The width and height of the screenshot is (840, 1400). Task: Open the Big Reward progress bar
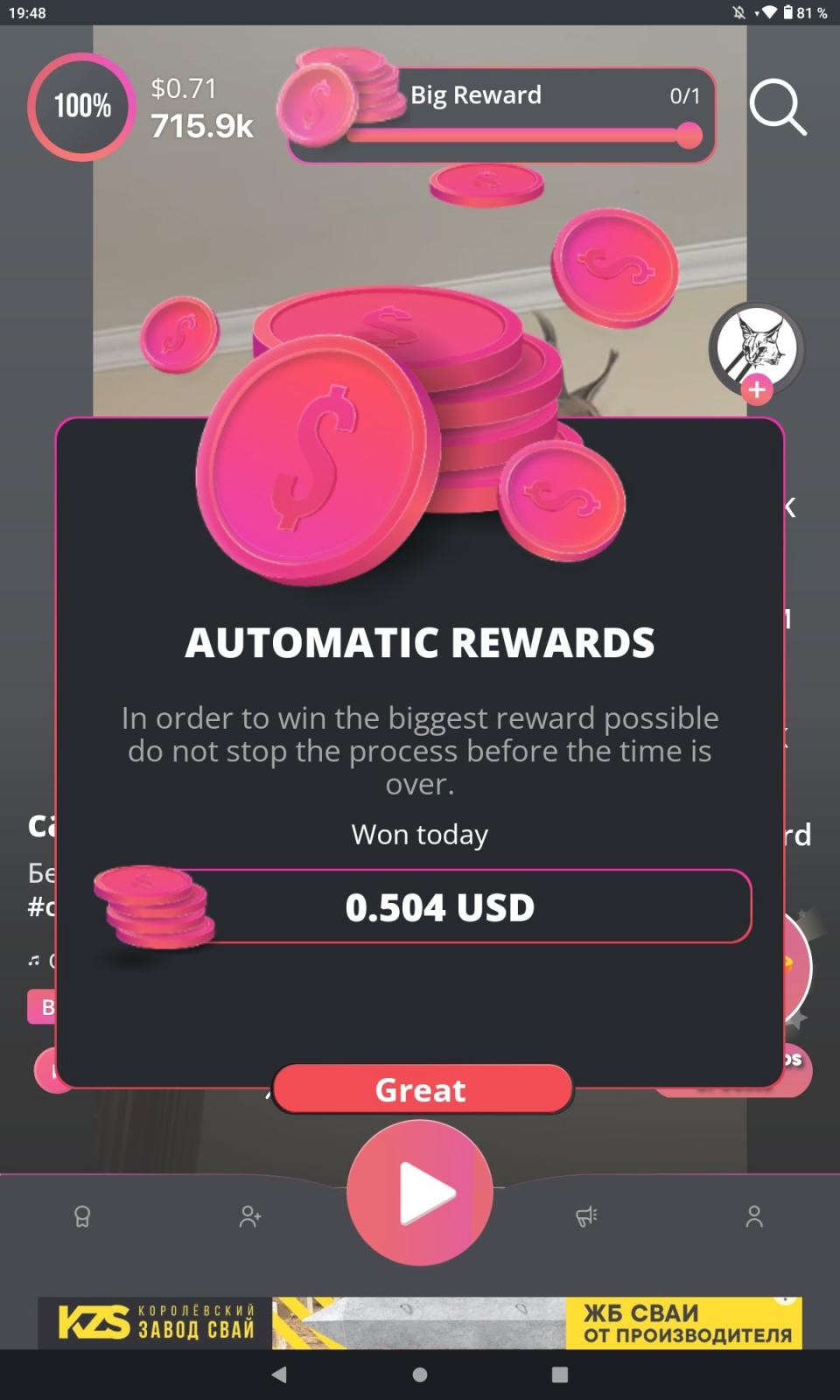point(501,115)
